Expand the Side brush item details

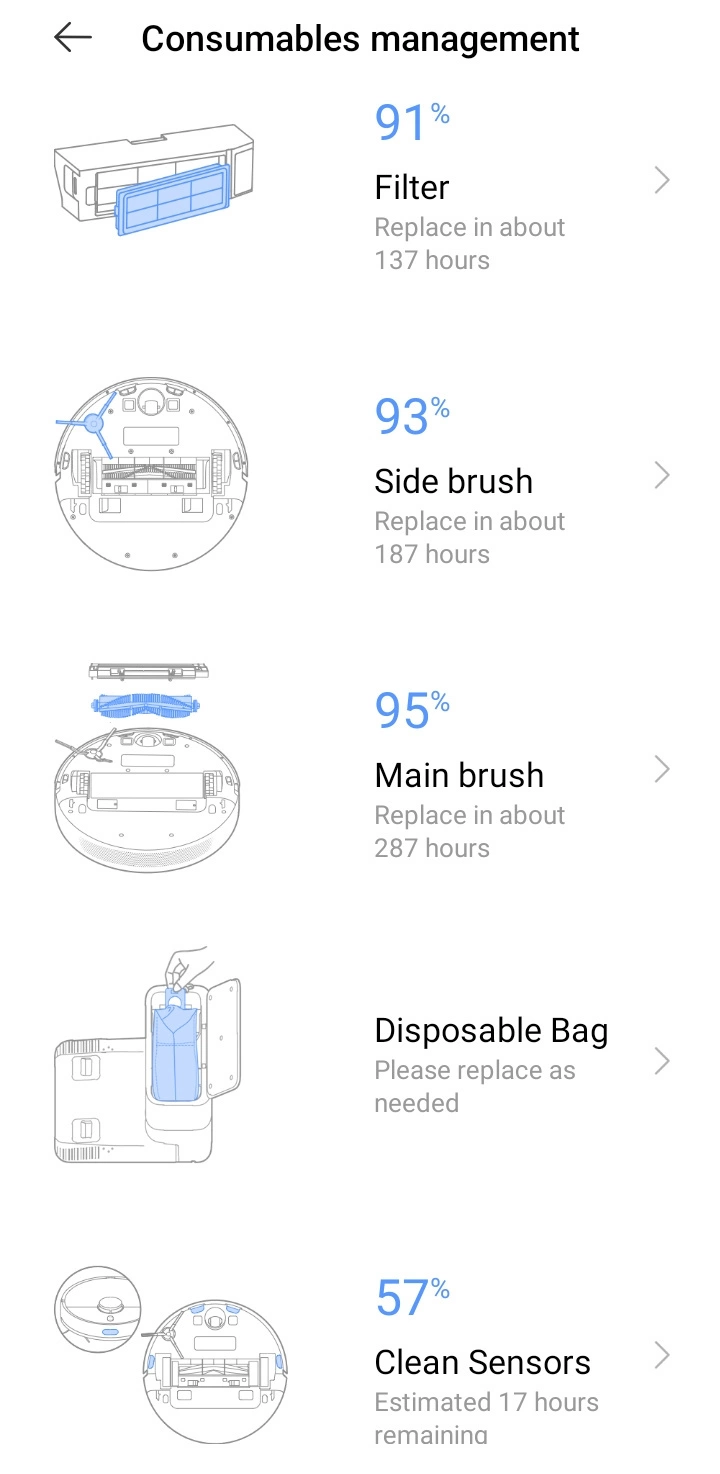tap(662, 475)
